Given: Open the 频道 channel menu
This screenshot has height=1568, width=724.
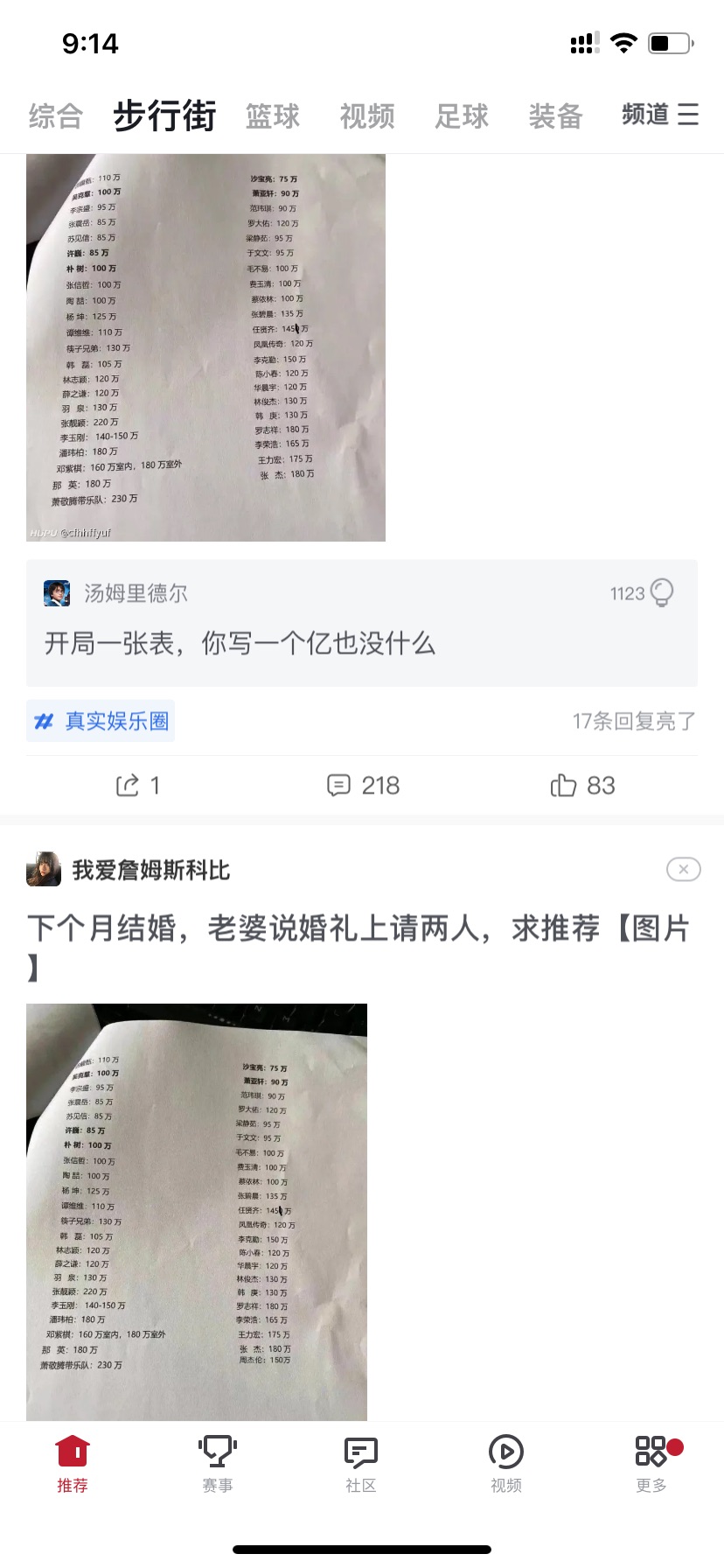Looking at the screenshot, I should 660,115.
